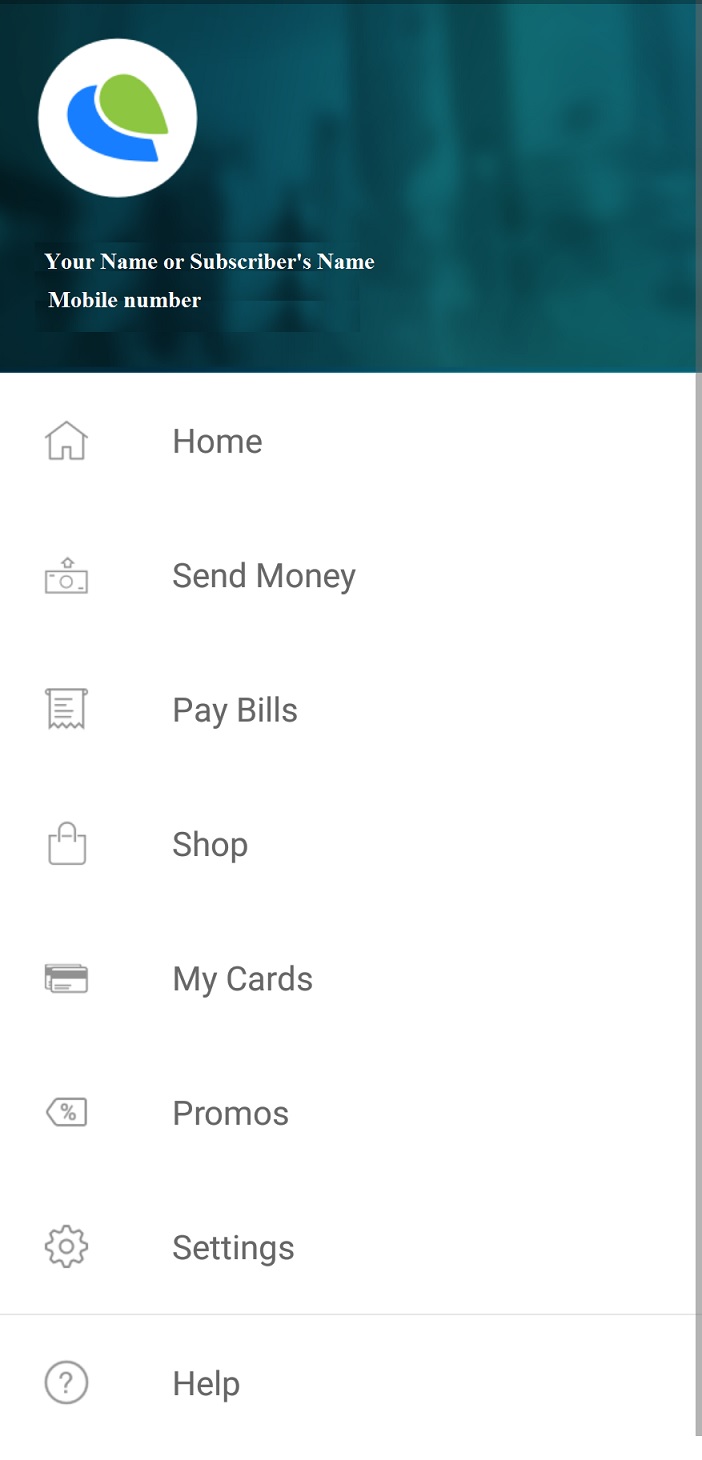This screenshot has height=1460, width=702.
Task: Open Send Money
Action: [x=263, y=576]
